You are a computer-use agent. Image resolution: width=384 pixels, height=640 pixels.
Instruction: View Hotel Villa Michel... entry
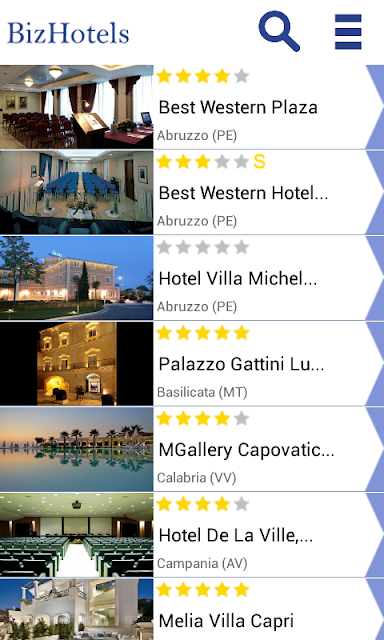[192, 278]
